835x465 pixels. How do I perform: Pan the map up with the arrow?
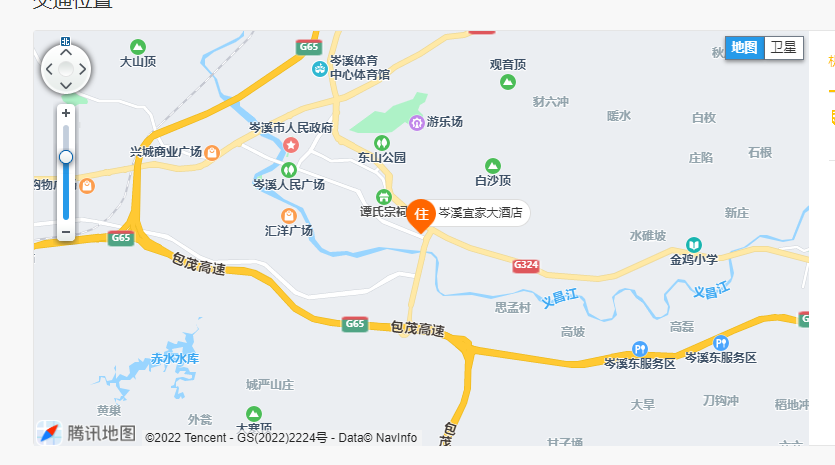pyautogui.click(x=66, y=52)
